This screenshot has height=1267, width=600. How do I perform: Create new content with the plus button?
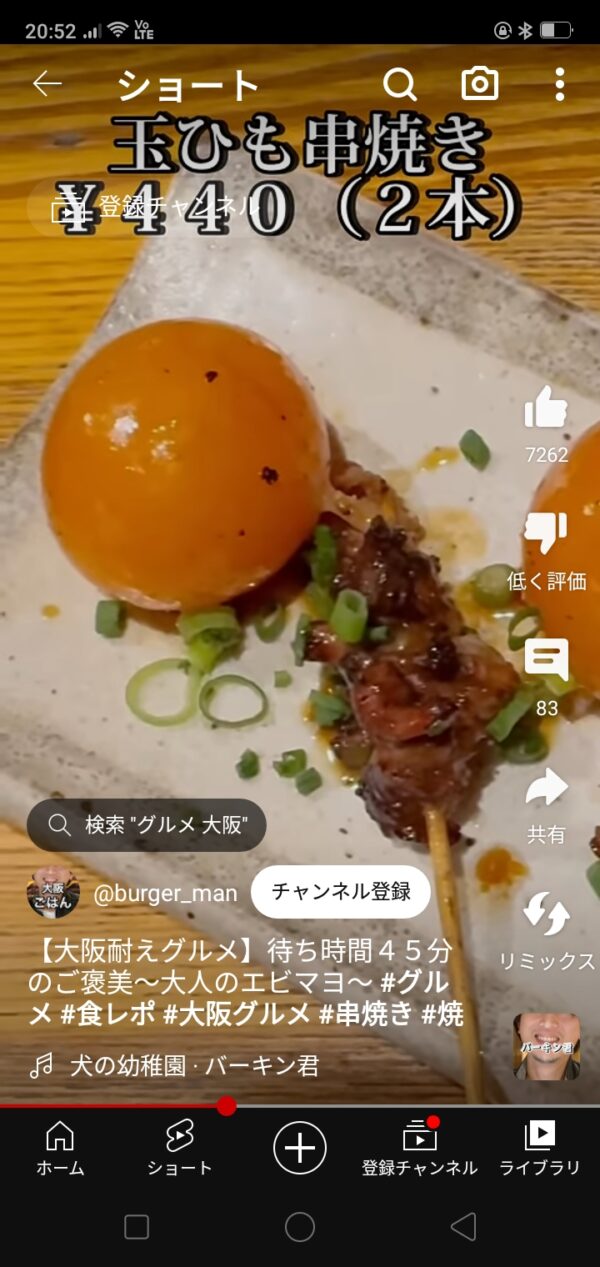(300, 1146)
